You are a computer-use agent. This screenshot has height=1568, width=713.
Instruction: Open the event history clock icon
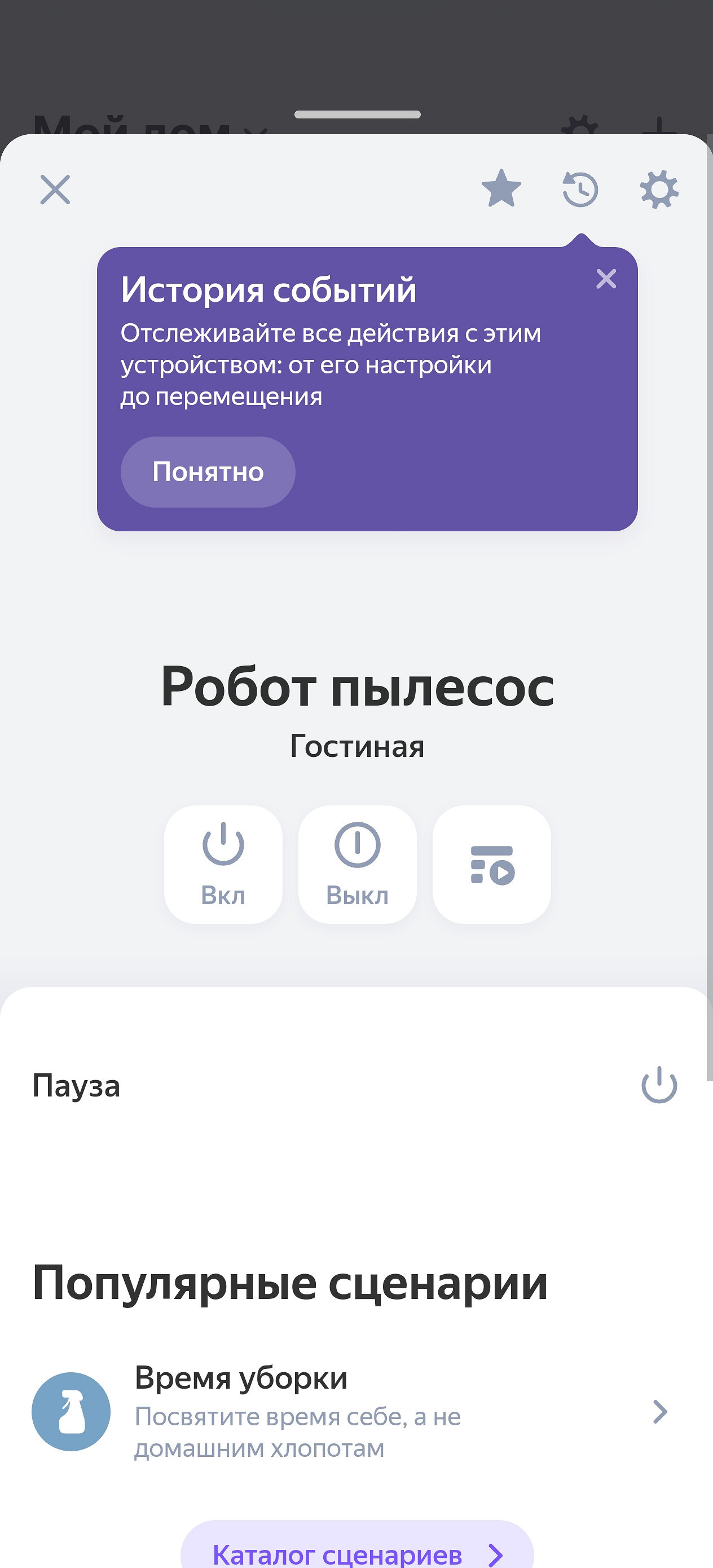pos(580,190)
